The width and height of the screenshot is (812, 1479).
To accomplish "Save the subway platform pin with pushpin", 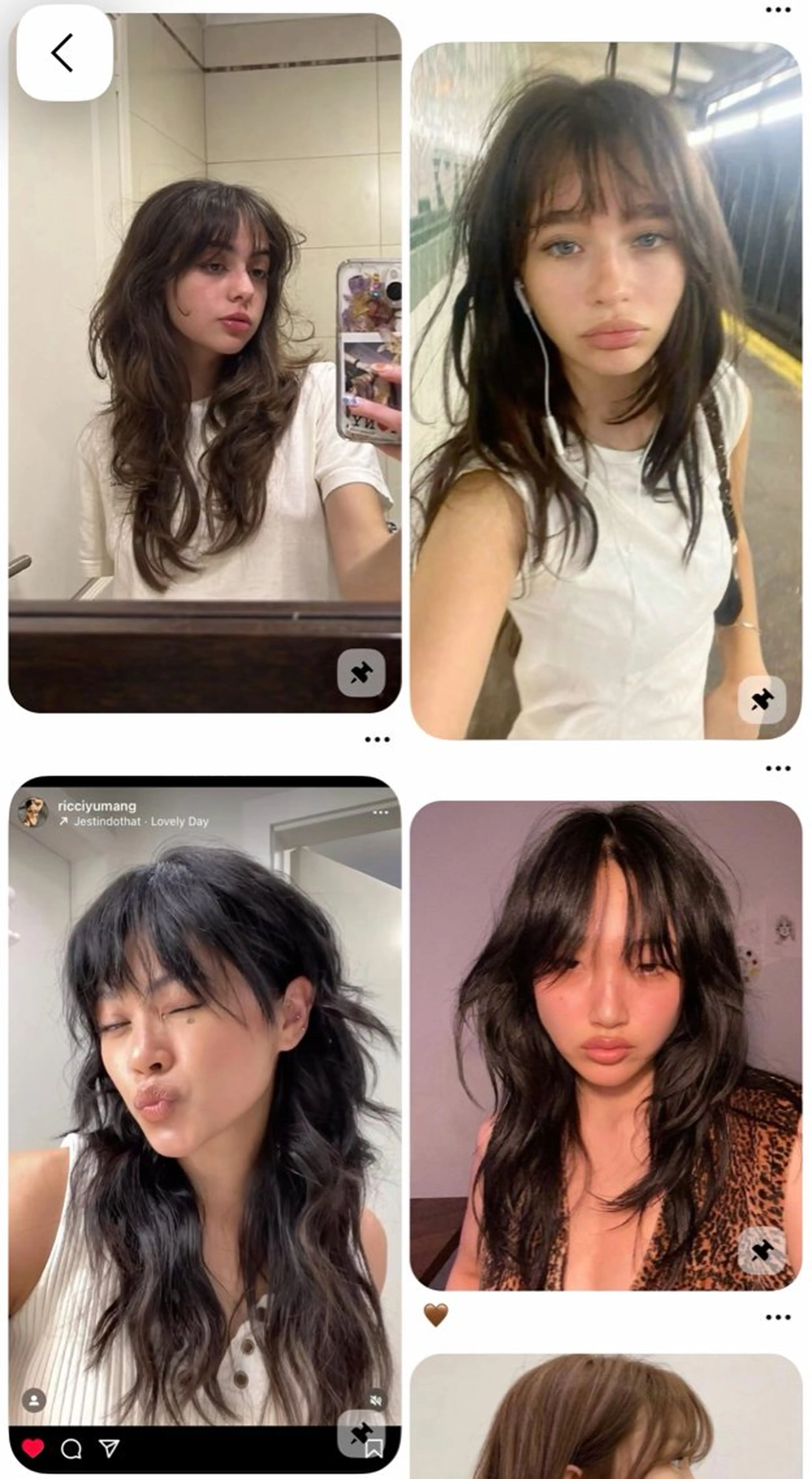I will click(762, 700).
